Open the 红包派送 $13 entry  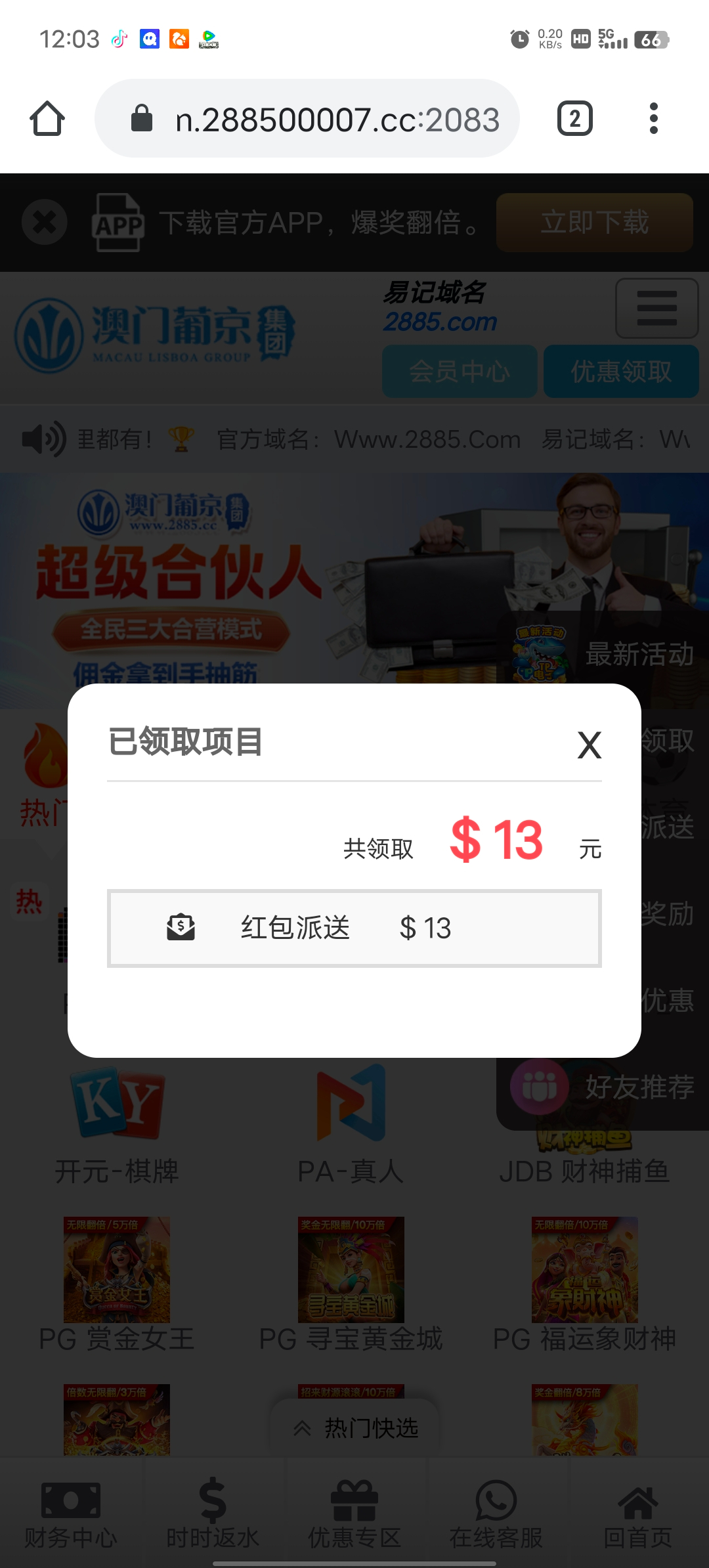click(354, 928)
